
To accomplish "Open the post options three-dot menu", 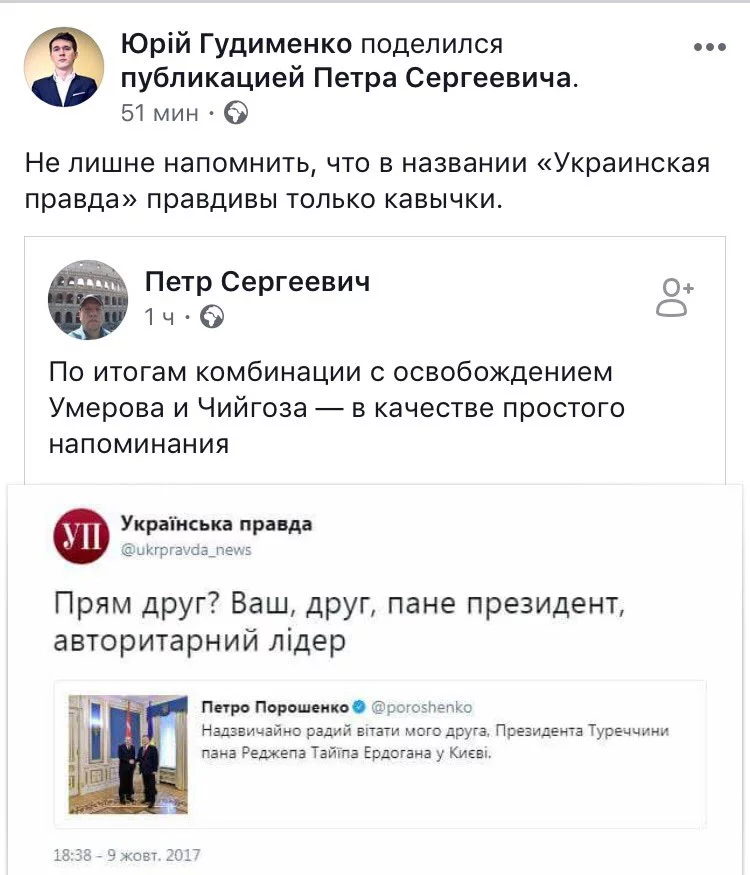I will pyautogui.click(x=708, y=47).
